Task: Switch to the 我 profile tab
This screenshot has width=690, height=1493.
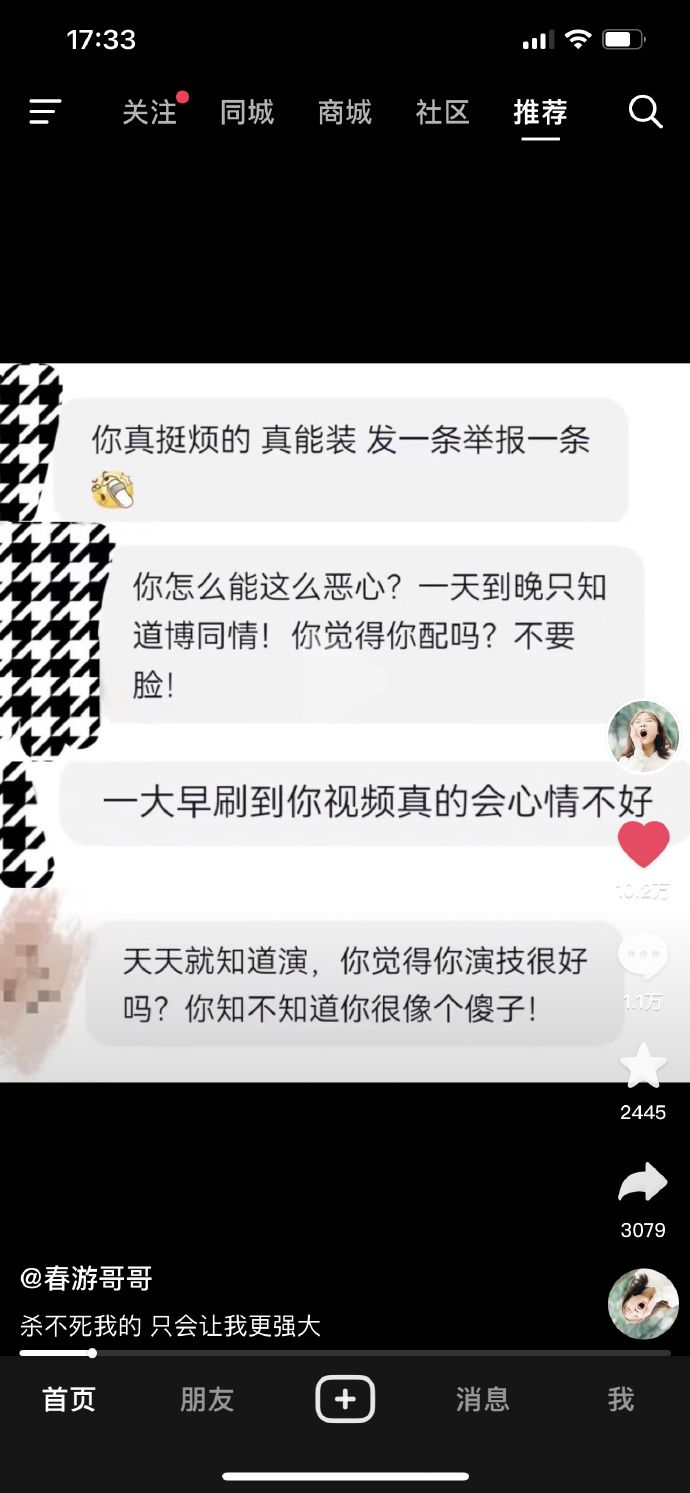Action: coord(621,1399)
